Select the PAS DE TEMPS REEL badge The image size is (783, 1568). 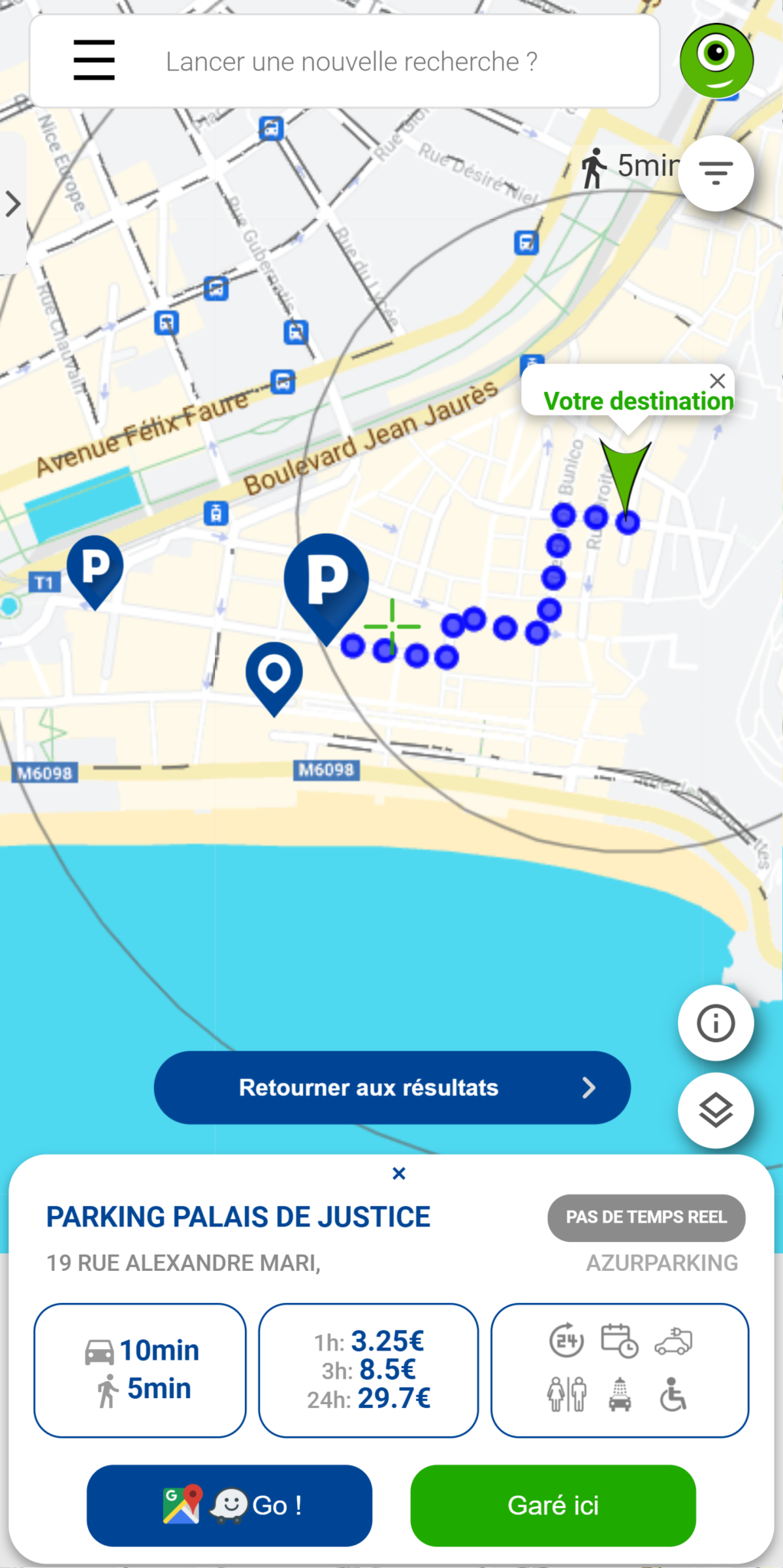646,1217
